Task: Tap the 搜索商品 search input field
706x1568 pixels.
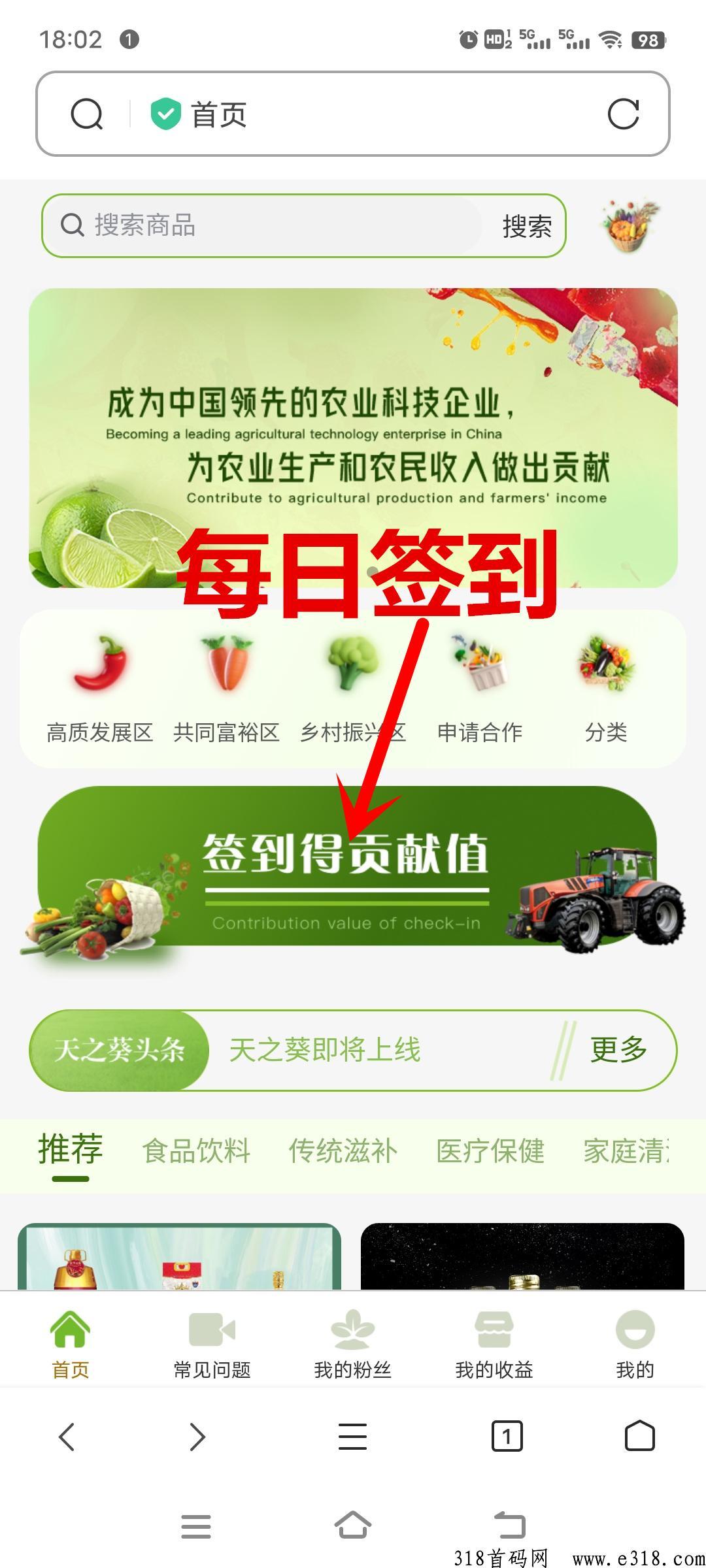Action: (261, 226)
